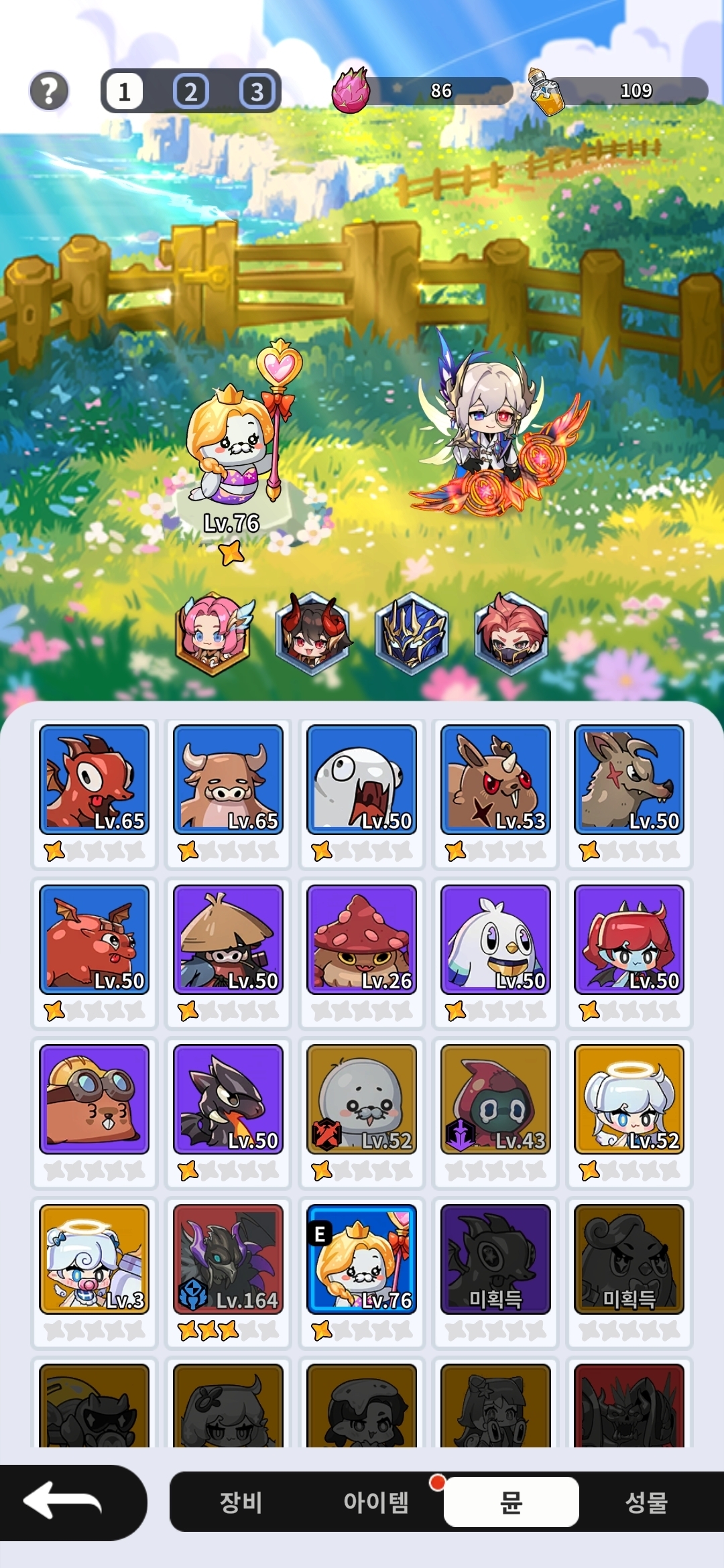
Task: Switch to preset slot 3
Action: pos(257,91)
